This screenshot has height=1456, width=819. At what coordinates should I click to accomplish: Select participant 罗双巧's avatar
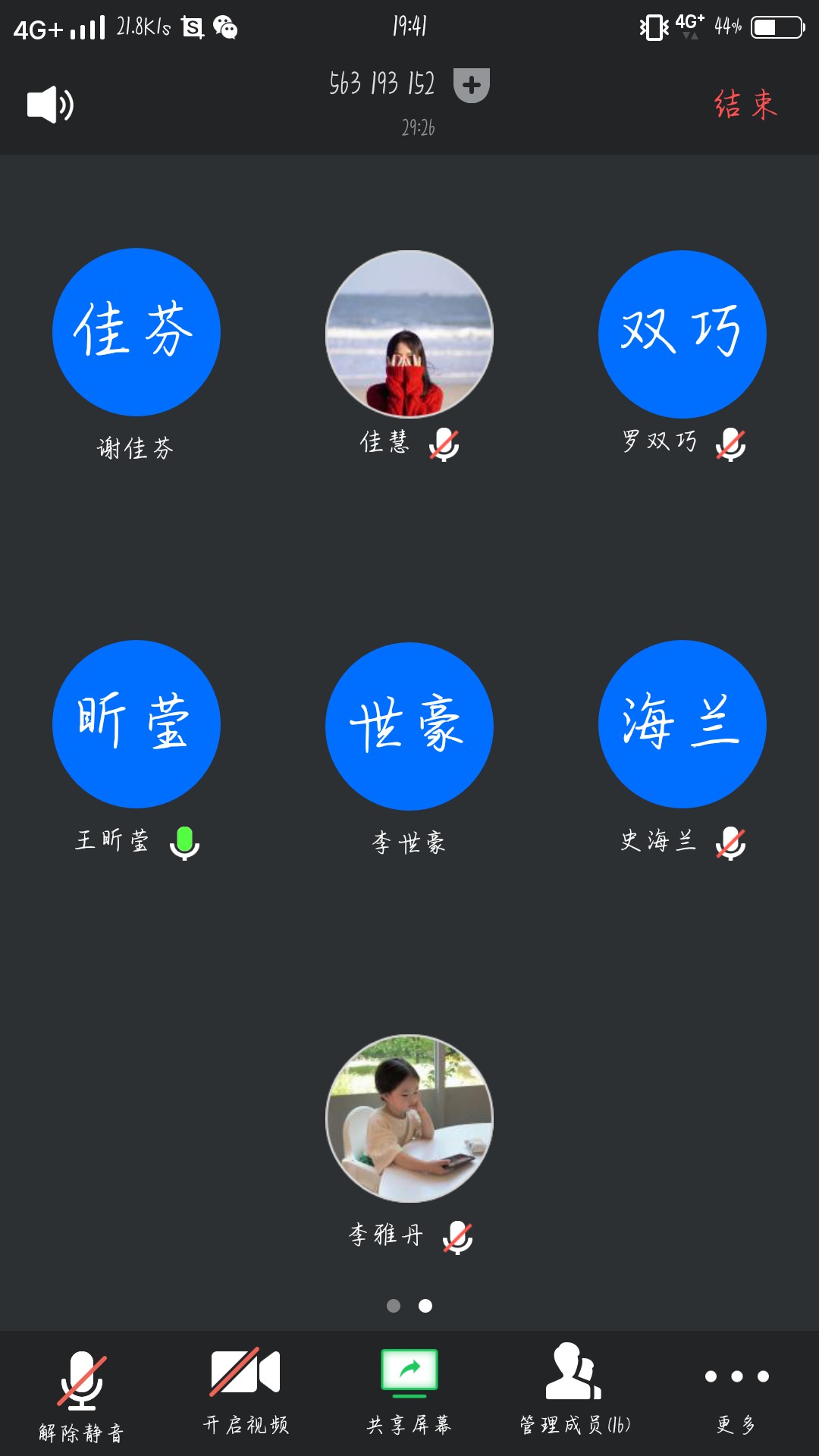pos(682,334)
